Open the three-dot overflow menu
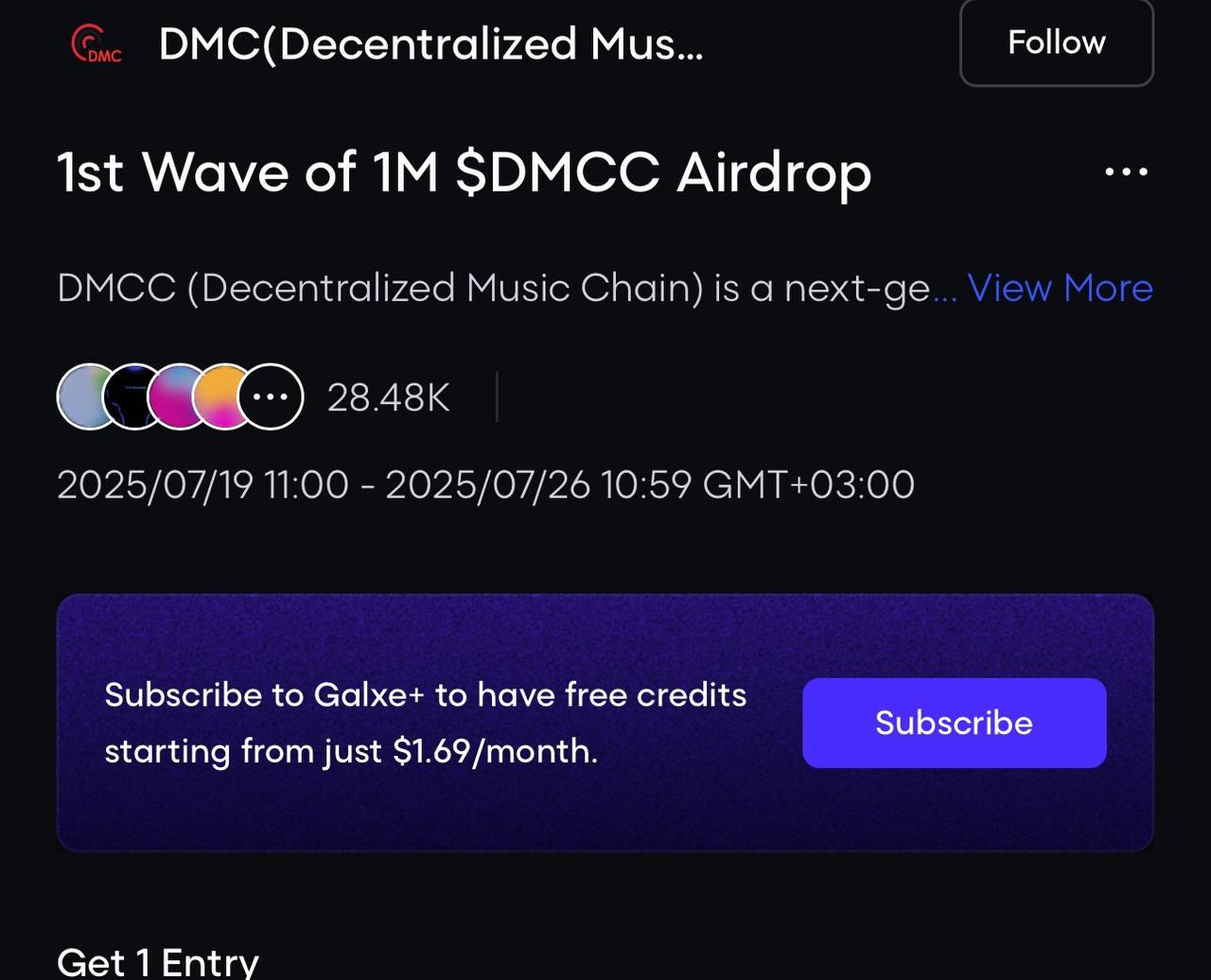 [x=1126, y=172]
